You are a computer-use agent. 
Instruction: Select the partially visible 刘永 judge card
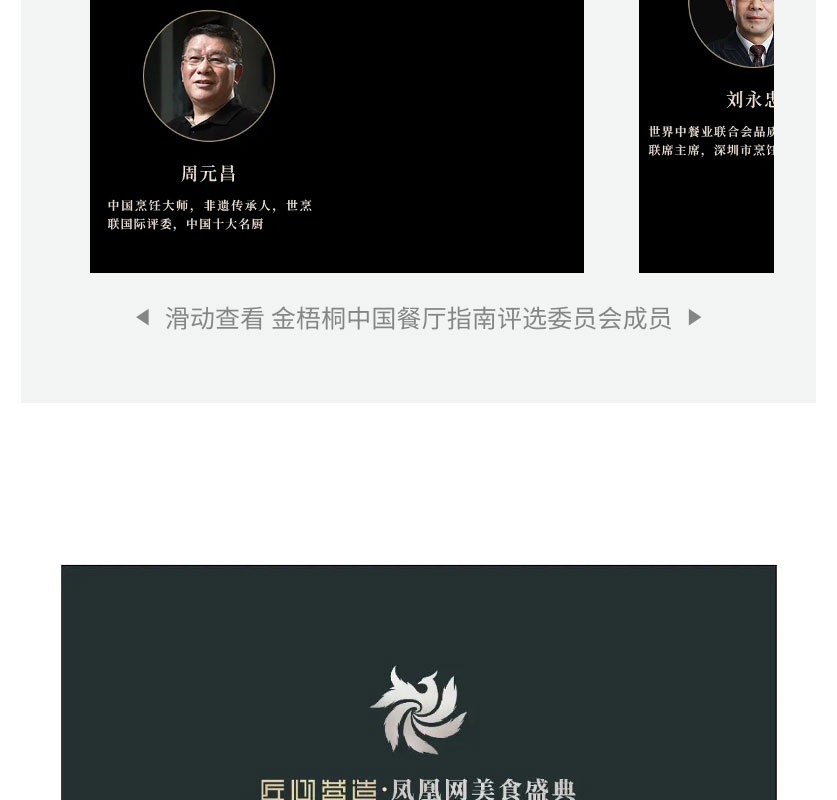pos(706,135)
